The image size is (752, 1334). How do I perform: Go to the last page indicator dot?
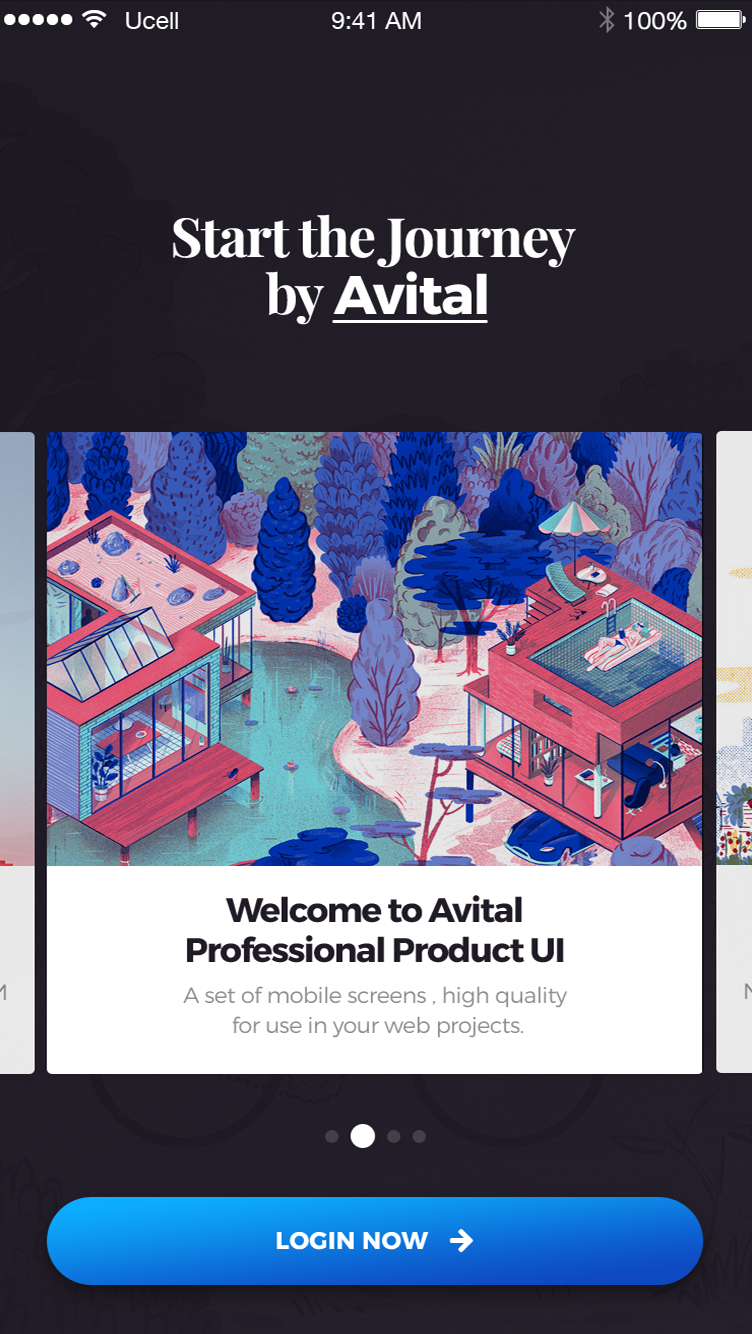(x=419, y=1136)
